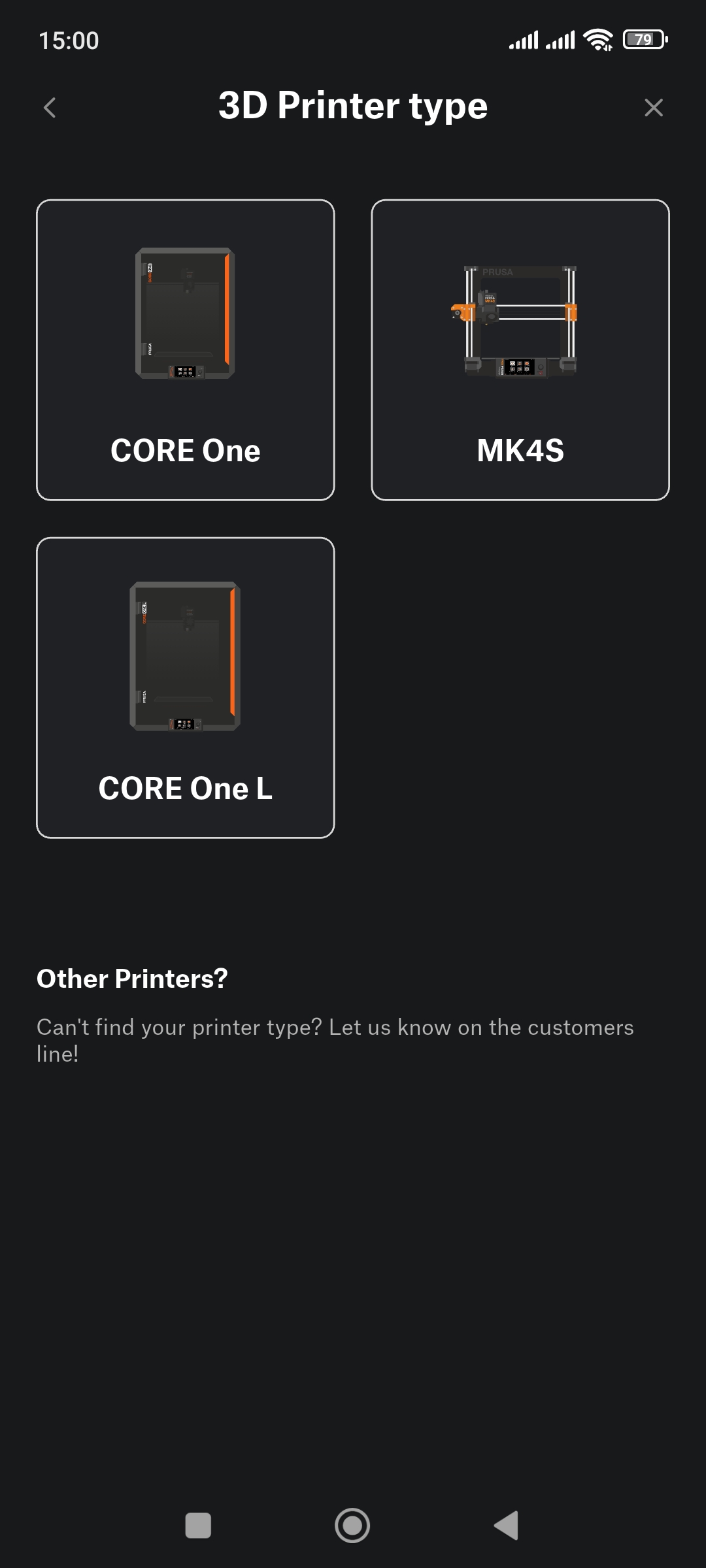Choose the MK4S printer card
706x1568 pixels.
coord(520,350)
